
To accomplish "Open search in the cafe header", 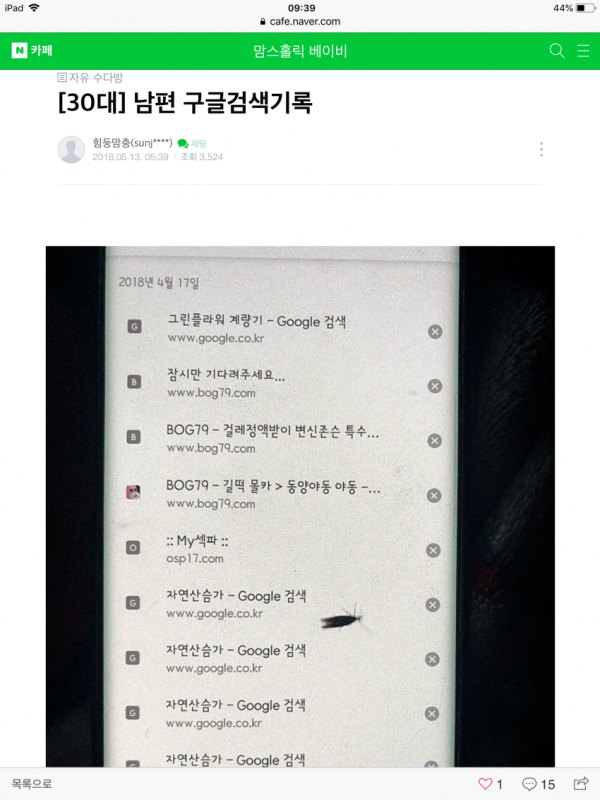I will click(557, 51).
